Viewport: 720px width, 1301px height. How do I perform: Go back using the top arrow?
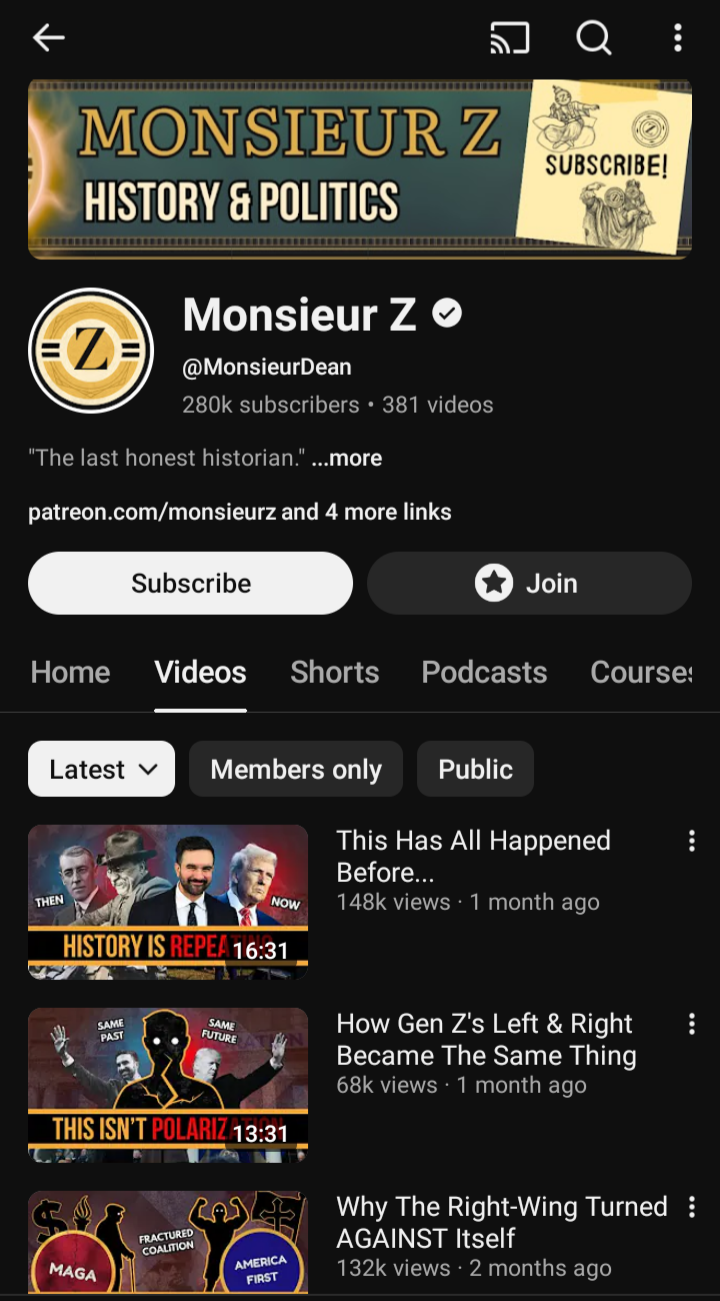(x=48, y=38)
